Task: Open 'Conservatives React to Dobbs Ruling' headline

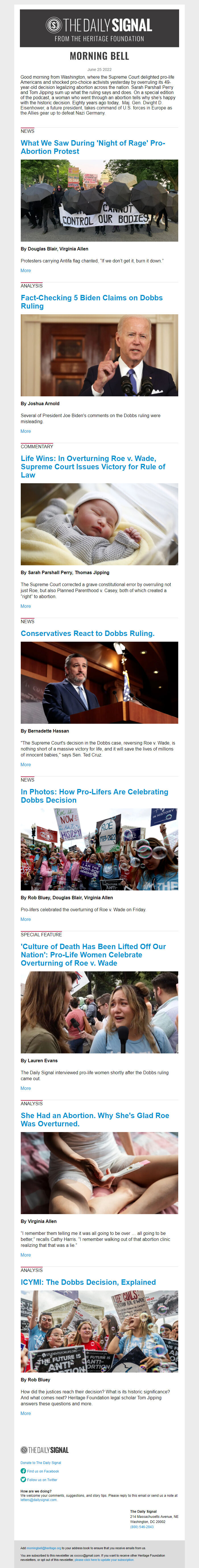Action: (87, 633)
